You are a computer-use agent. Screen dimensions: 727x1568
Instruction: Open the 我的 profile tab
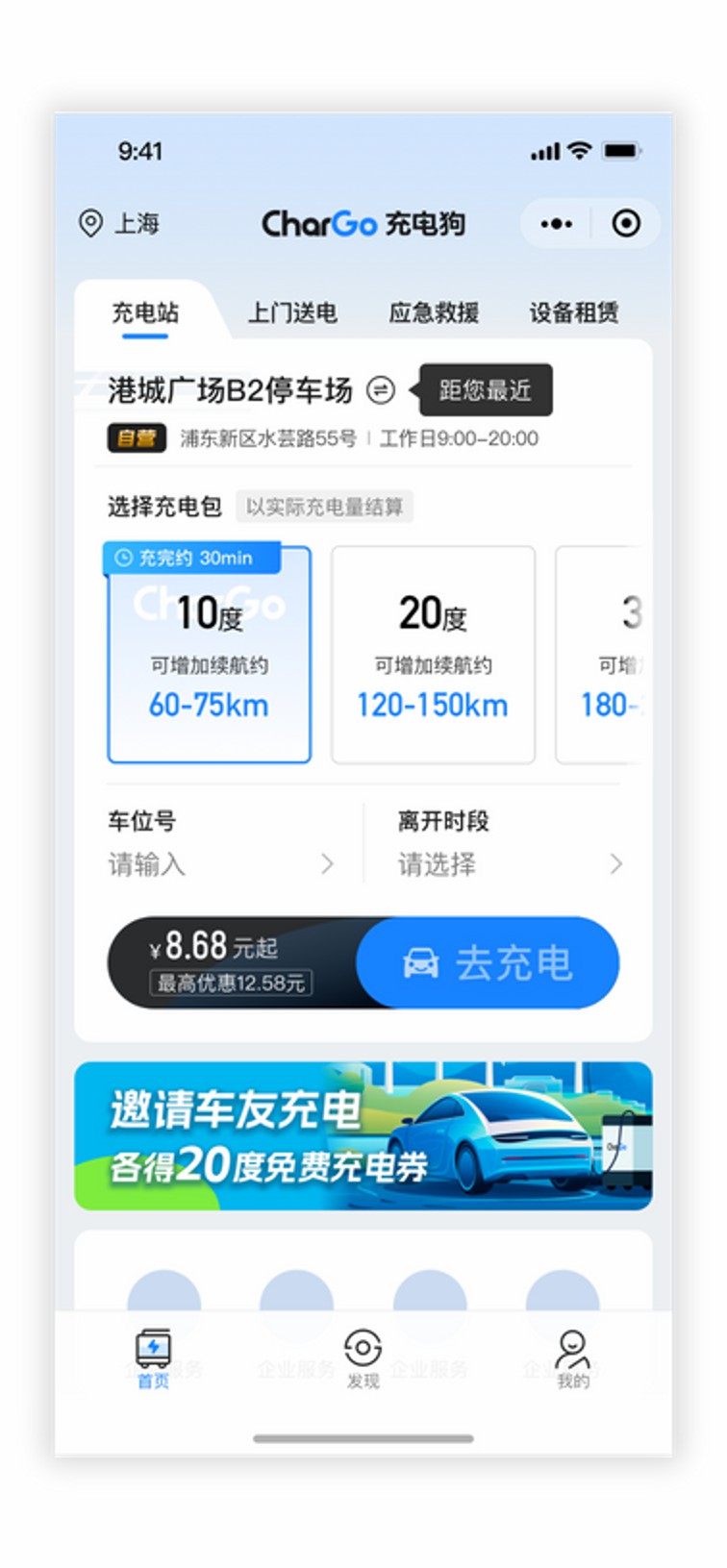(x=572, y=1357)
